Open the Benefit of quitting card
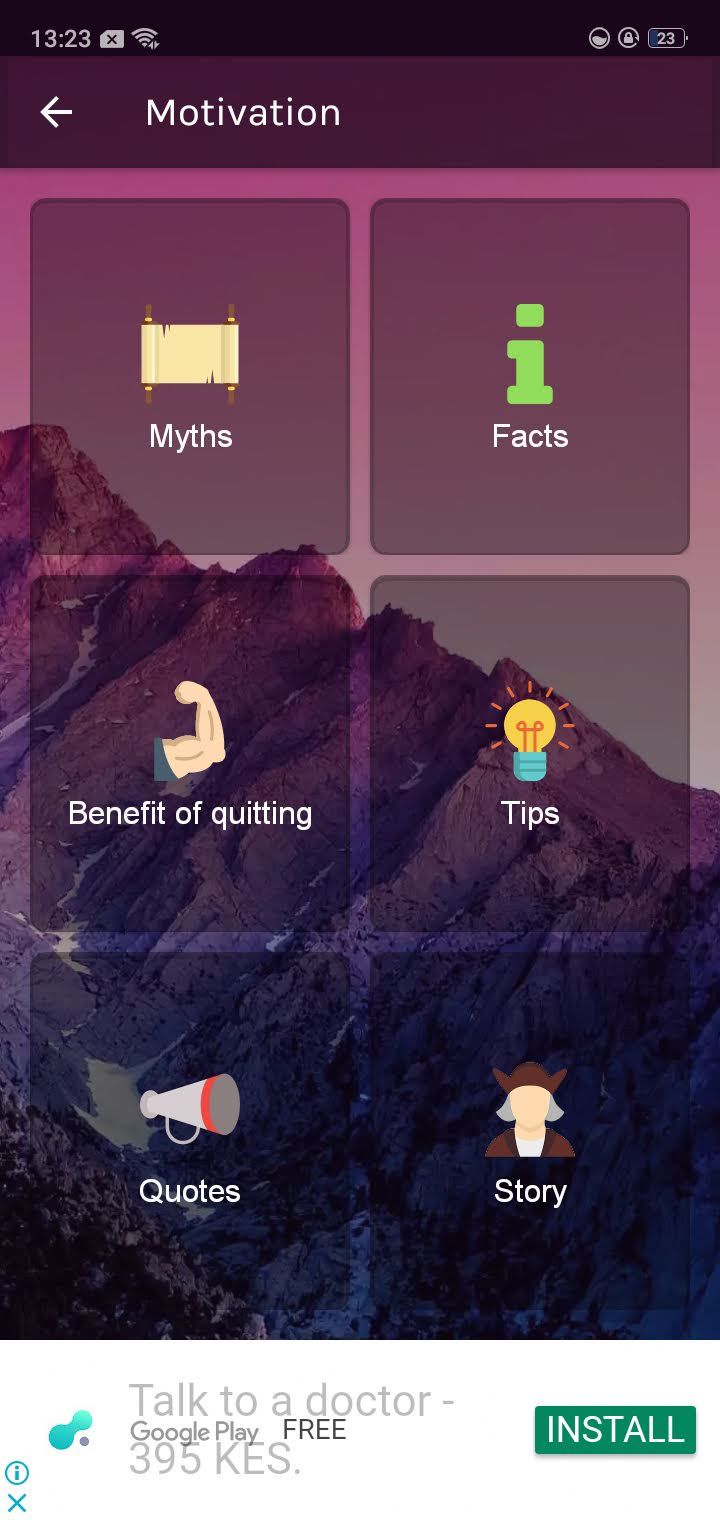This screenshot has height=1520, width=720. 190,754
